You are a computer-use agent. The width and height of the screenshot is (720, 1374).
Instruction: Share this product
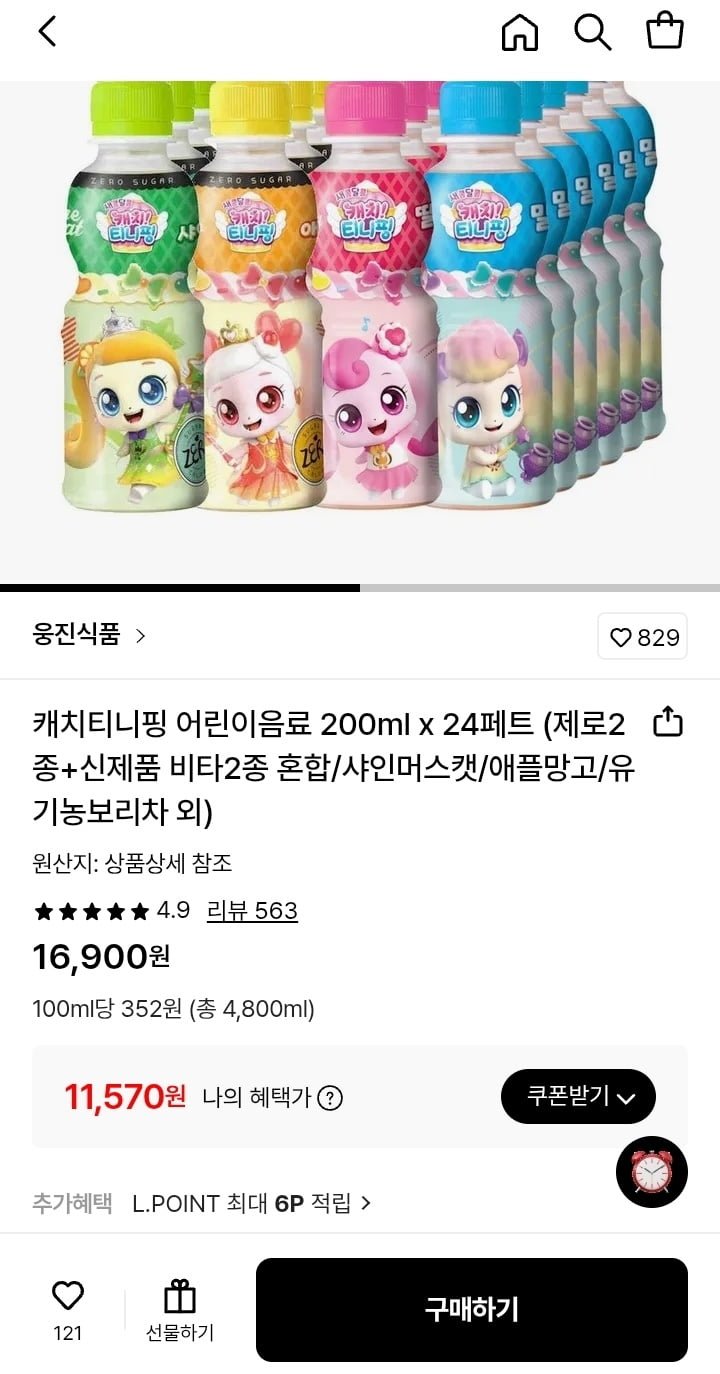point(667,721)
